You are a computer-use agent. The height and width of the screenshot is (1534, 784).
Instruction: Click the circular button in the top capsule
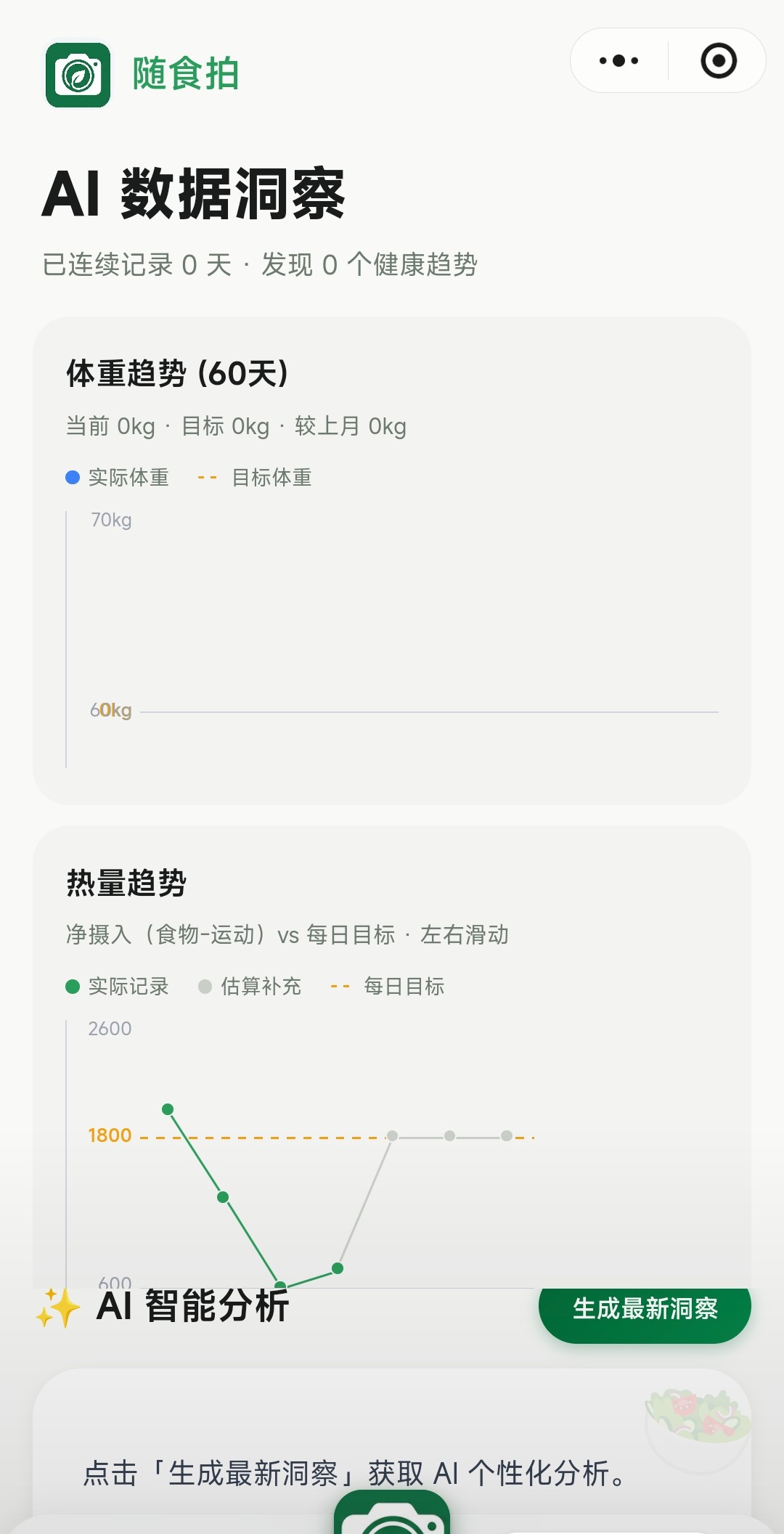[718, 62]
